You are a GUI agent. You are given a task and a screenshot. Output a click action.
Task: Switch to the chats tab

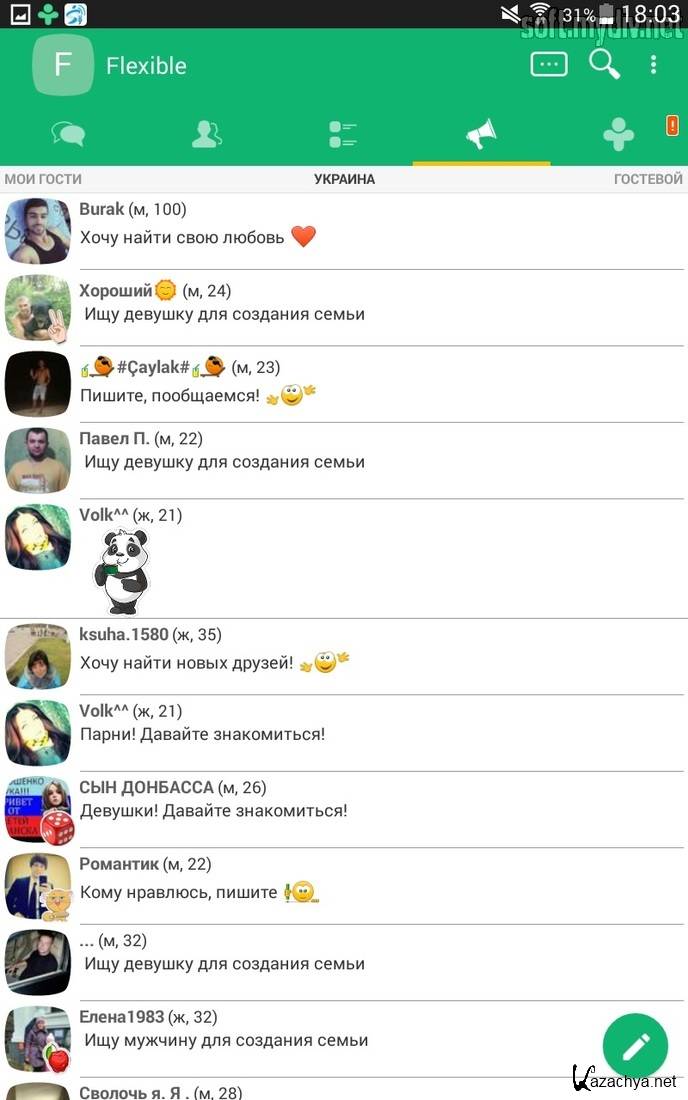[68, 135]
